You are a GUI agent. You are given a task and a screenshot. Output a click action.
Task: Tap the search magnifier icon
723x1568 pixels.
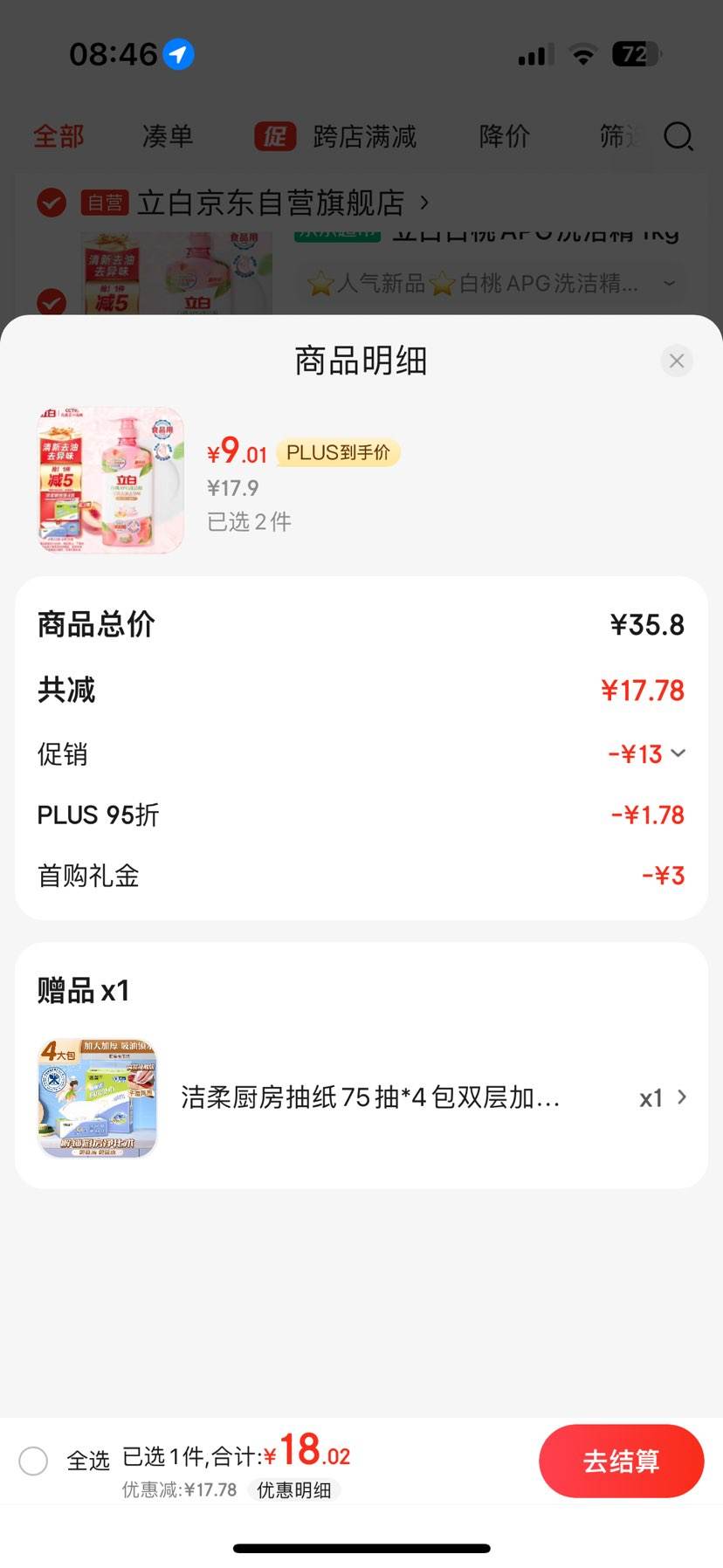point(679,137)
